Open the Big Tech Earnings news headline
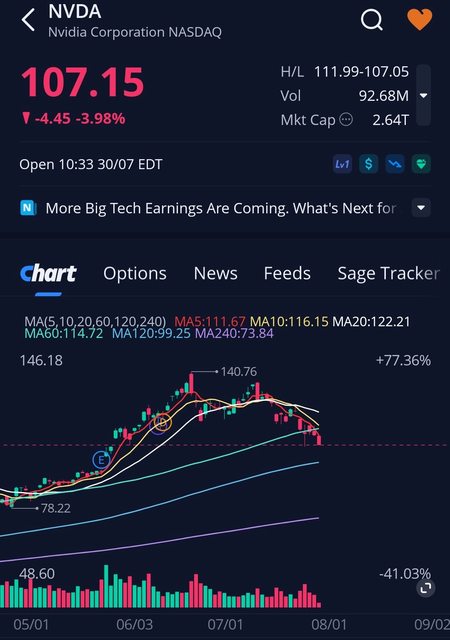The width and height of the screenshot is (450, 640). [221, 208]
